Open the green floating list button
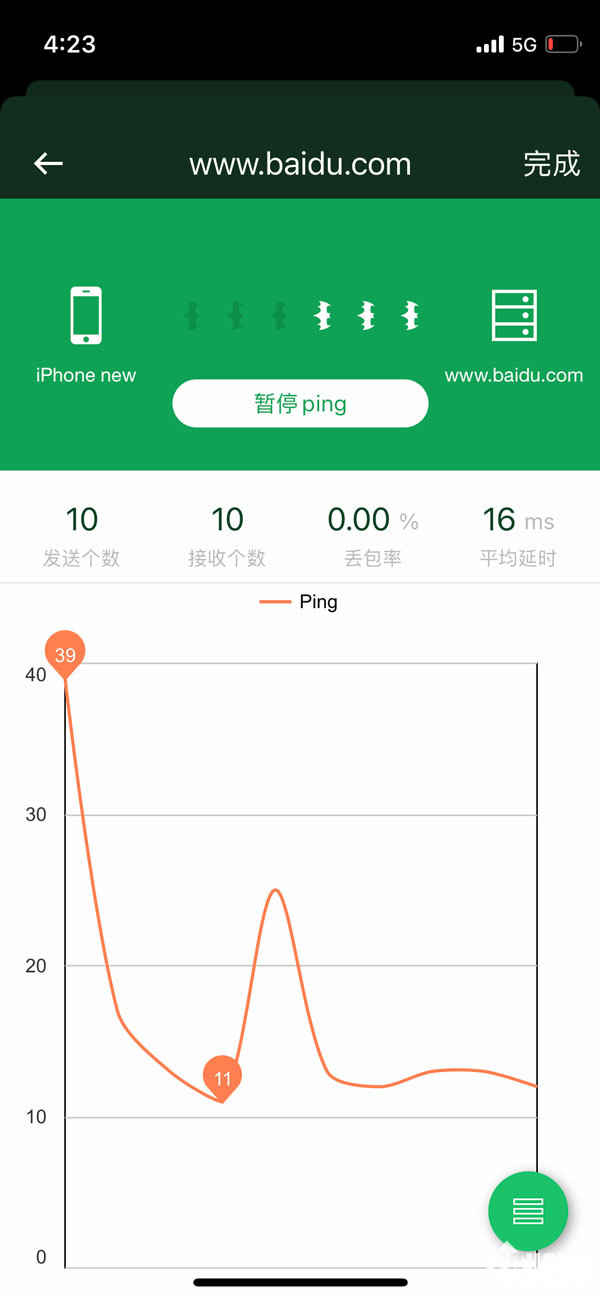This screenshot has width=600, height=1299. coord(528,1211)
